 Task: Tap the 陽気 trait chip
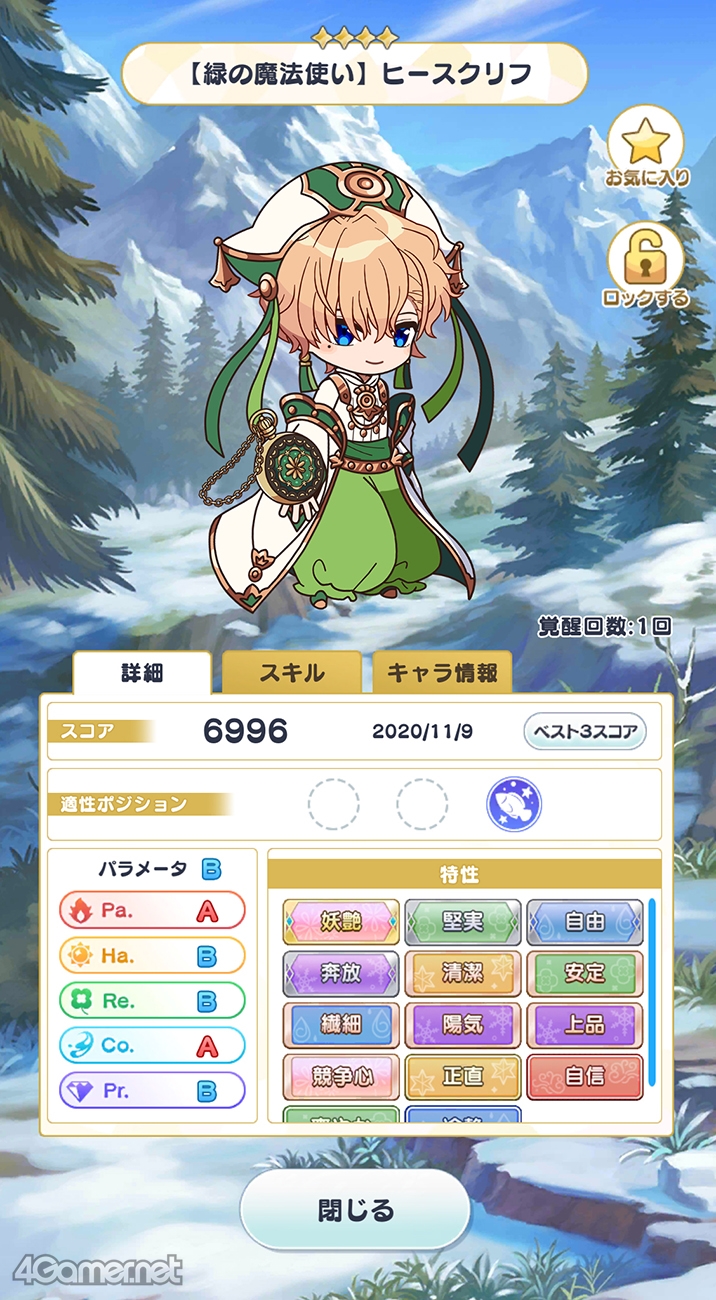pos(463,1025)
